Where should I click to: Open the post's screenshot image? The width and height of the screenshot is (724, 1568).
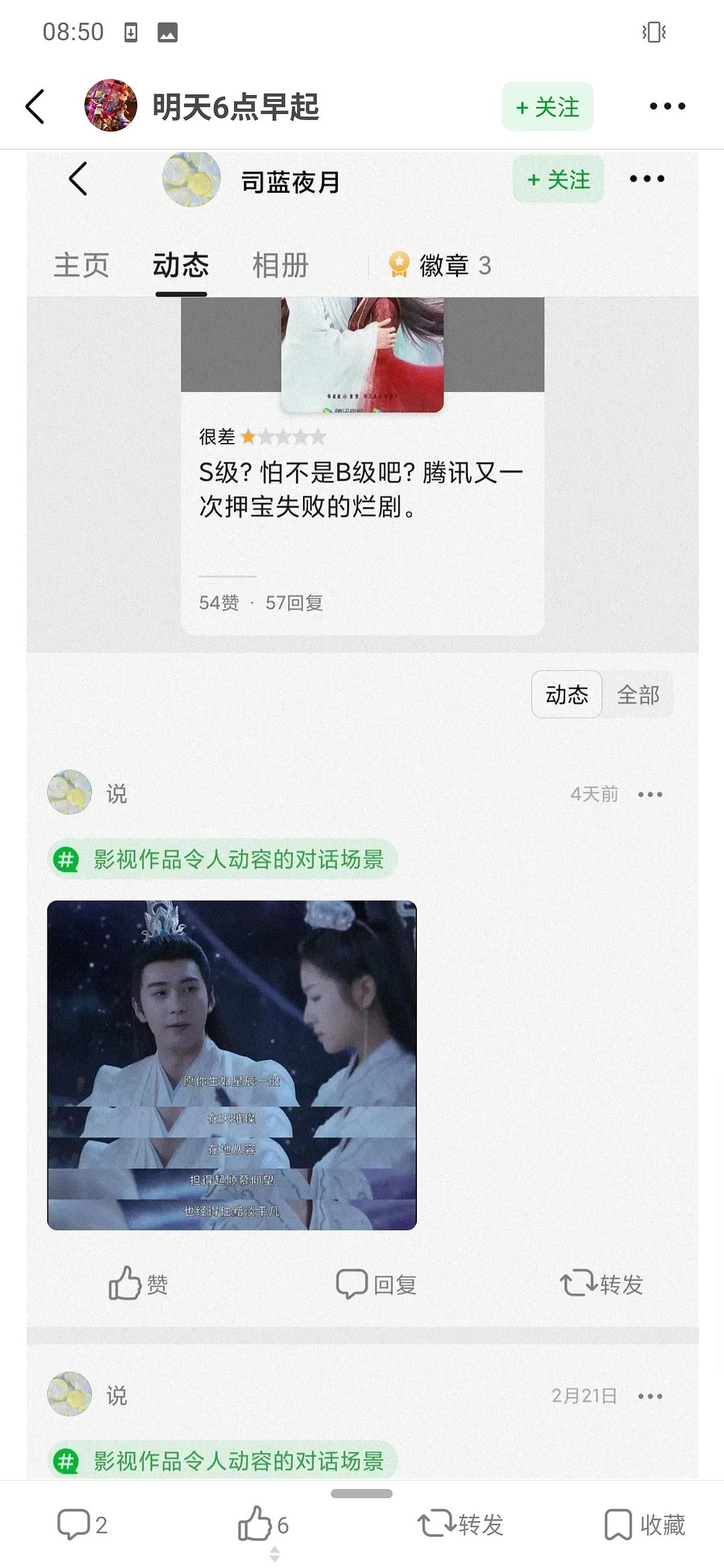(x=362, y=804)
